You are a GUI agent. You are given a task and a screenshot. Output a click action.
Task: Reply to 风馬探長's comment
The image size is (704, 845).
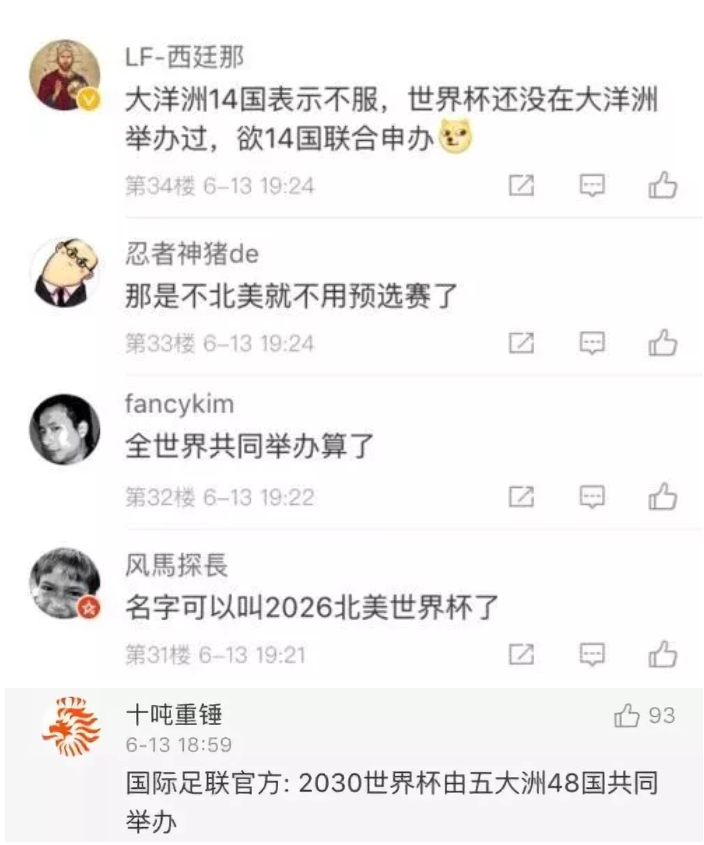(593, 654)
